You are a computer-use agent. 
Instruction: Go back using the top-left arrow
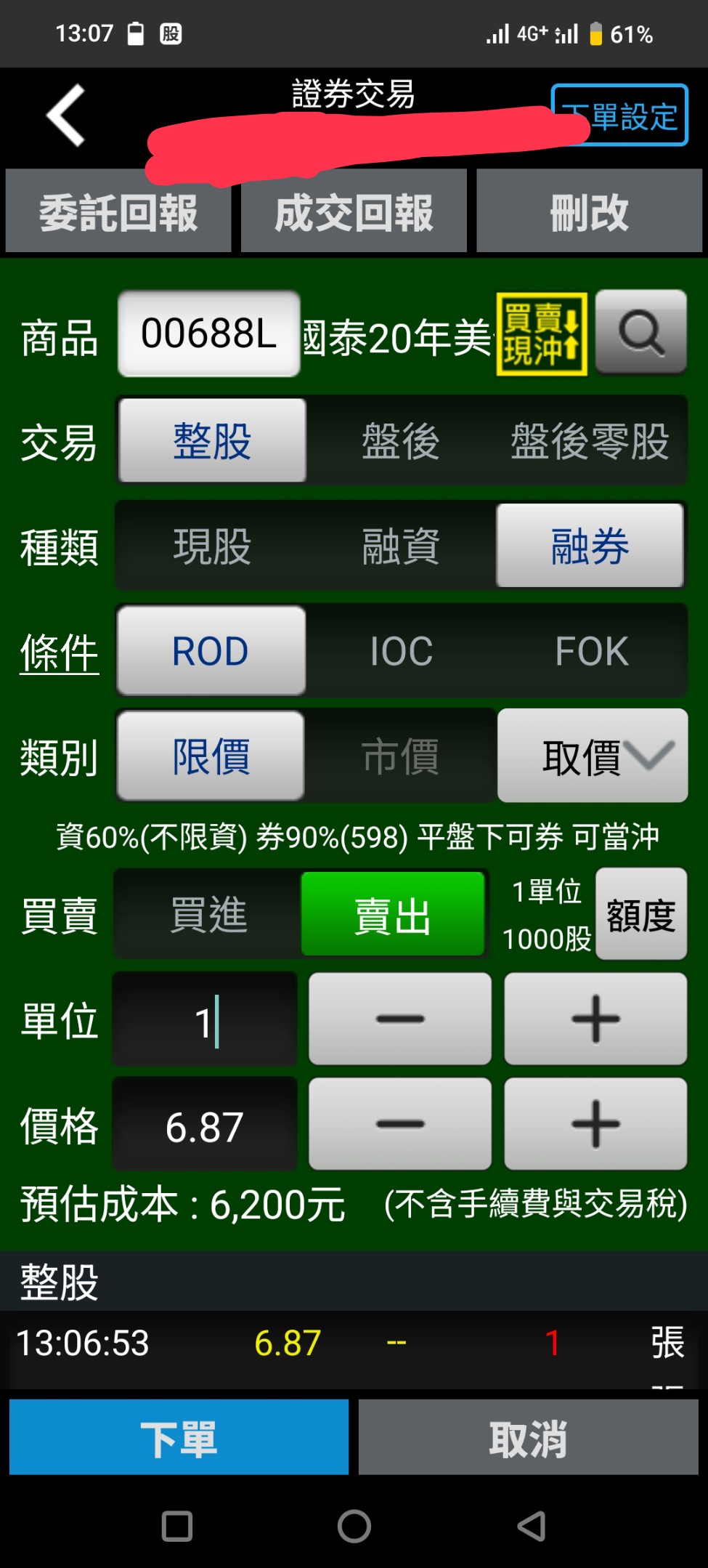pyautogui.click(x=65, y=116)
